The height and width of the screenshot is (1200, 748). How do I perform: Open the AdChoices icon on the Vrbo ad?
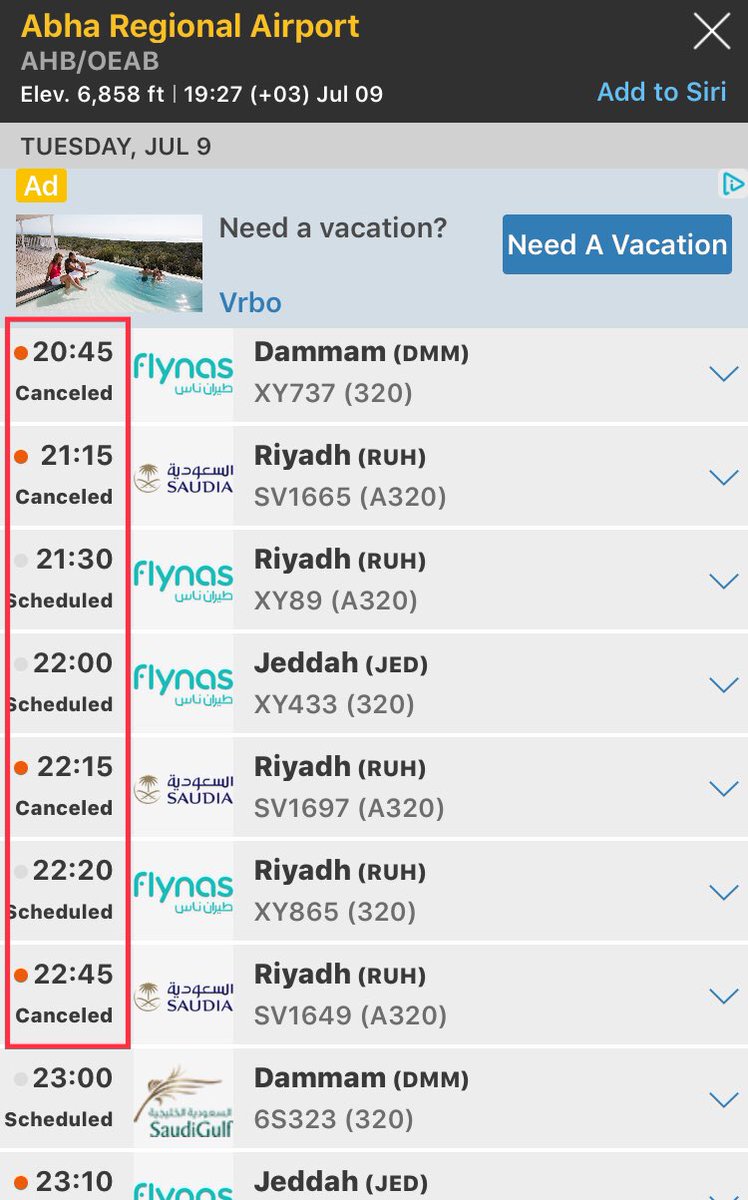733,184
